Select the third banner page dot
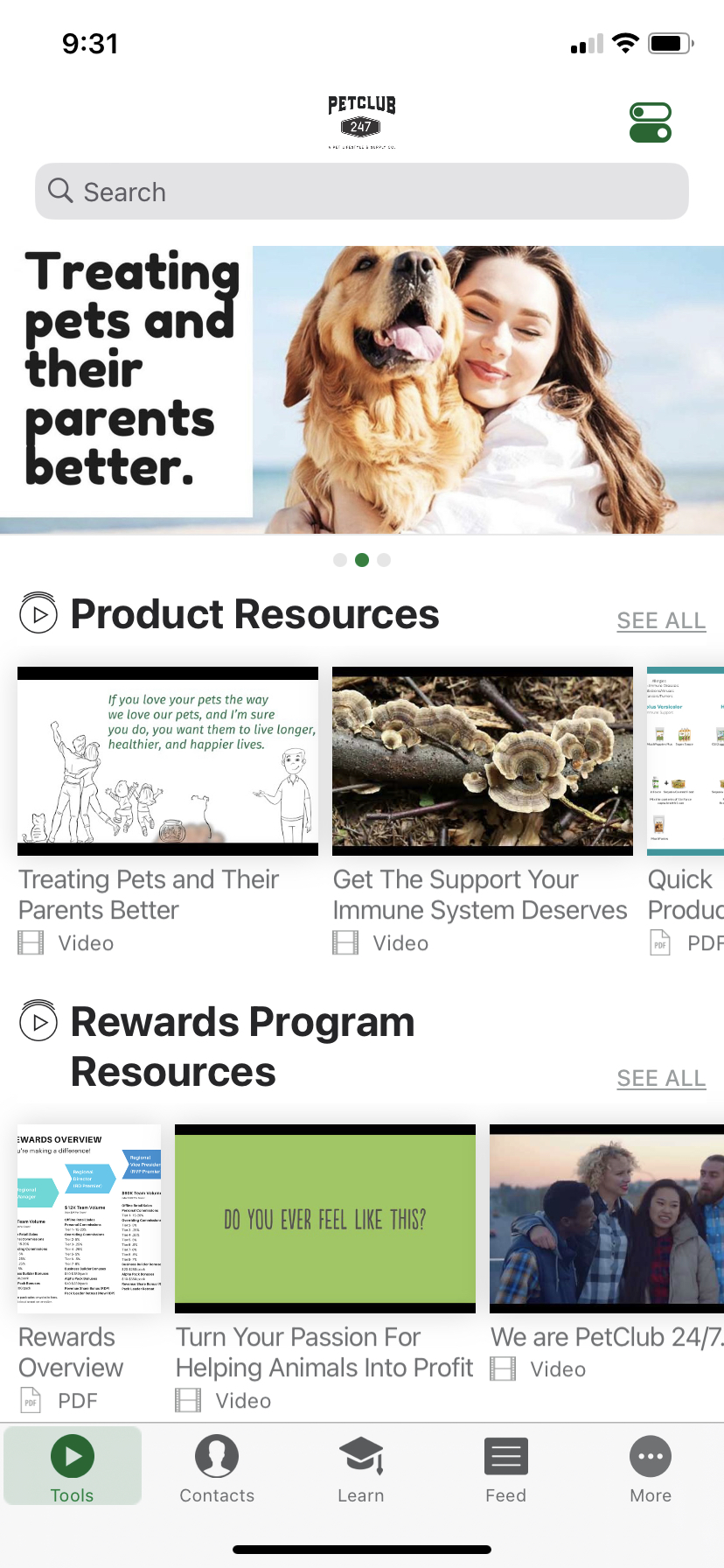 pyautogui.click(x=384, y=560)
